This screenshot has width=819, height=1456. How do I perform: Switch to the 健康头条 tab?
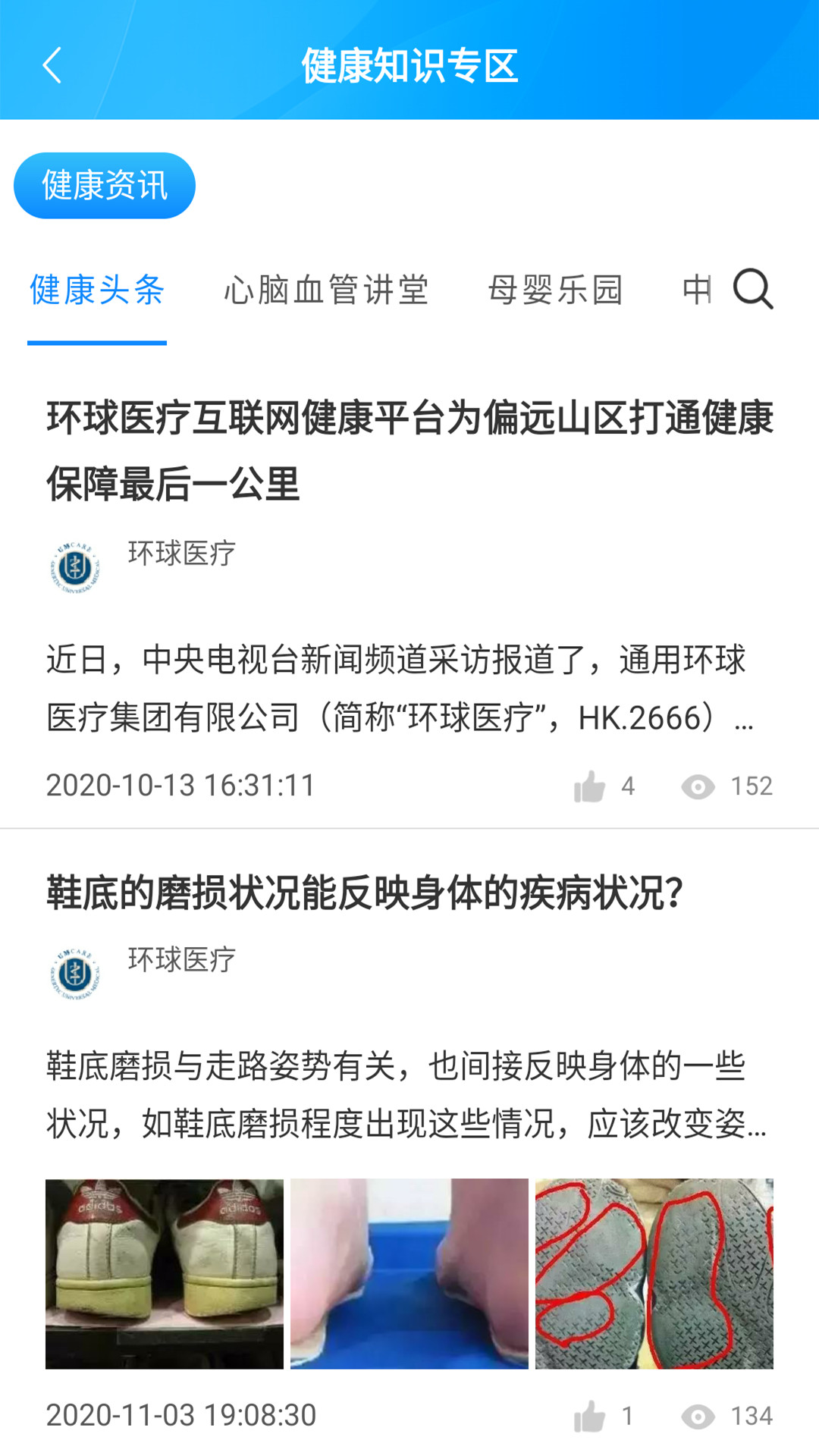coord(96,290)
